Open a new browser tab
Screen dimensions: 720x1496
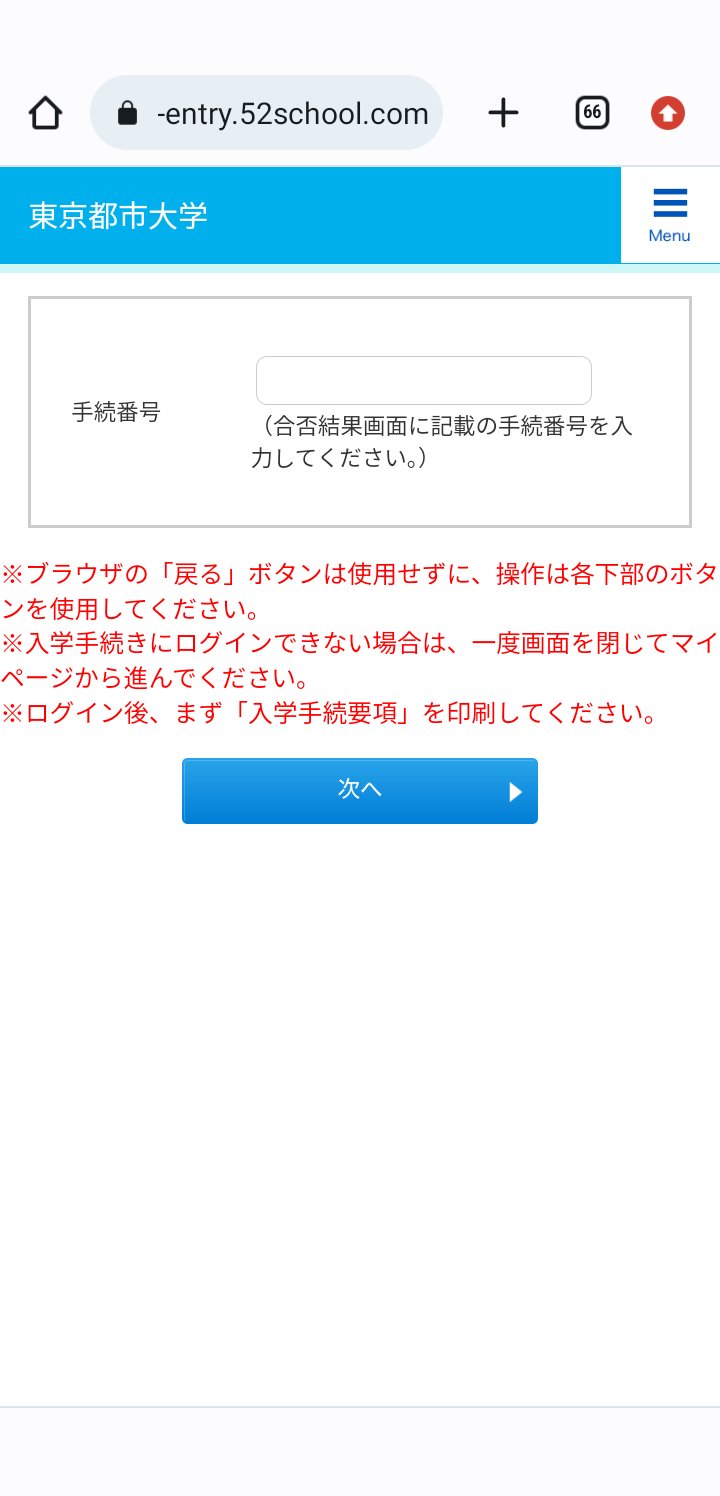503,113
